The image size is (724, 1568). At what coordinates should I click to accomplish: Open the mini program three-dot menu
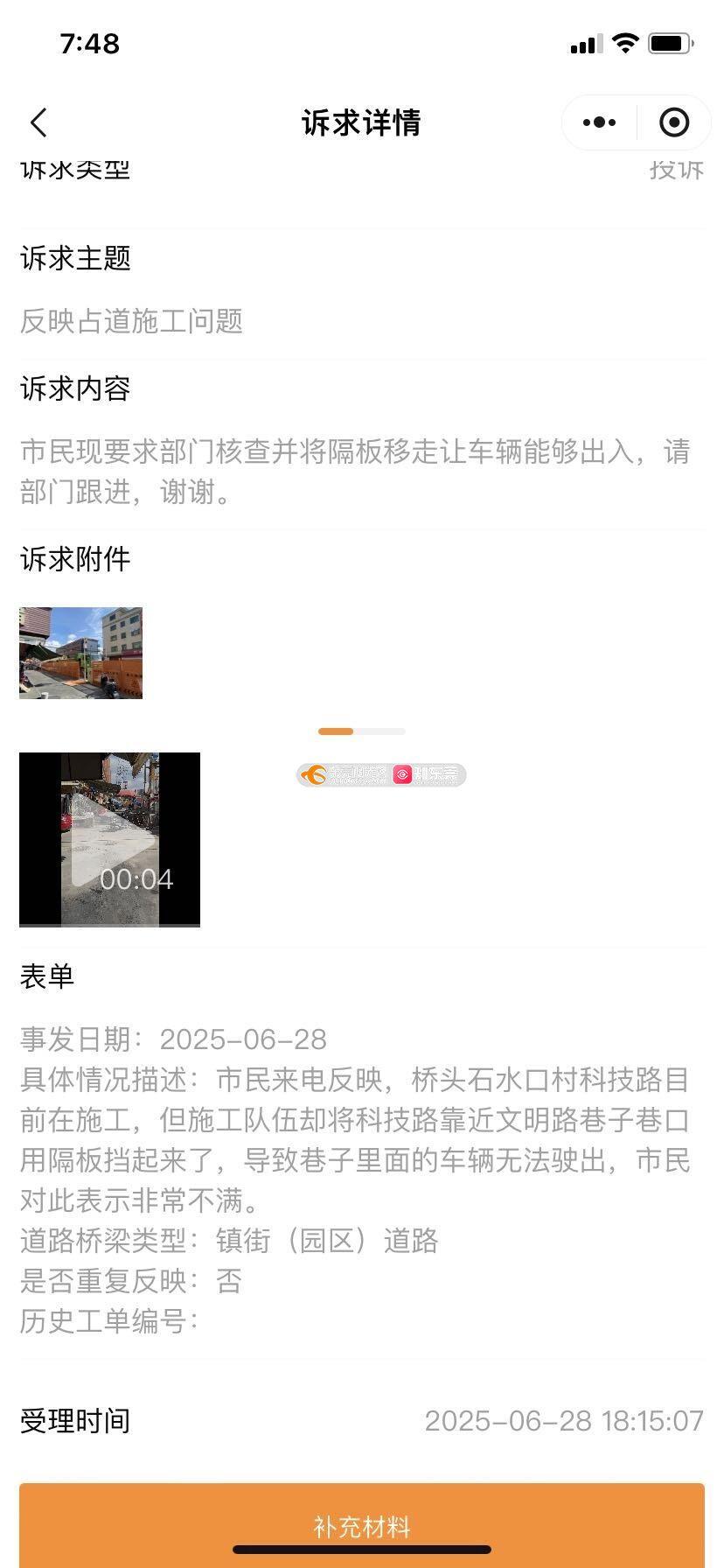pyautogui.click(x=599, y=122)
